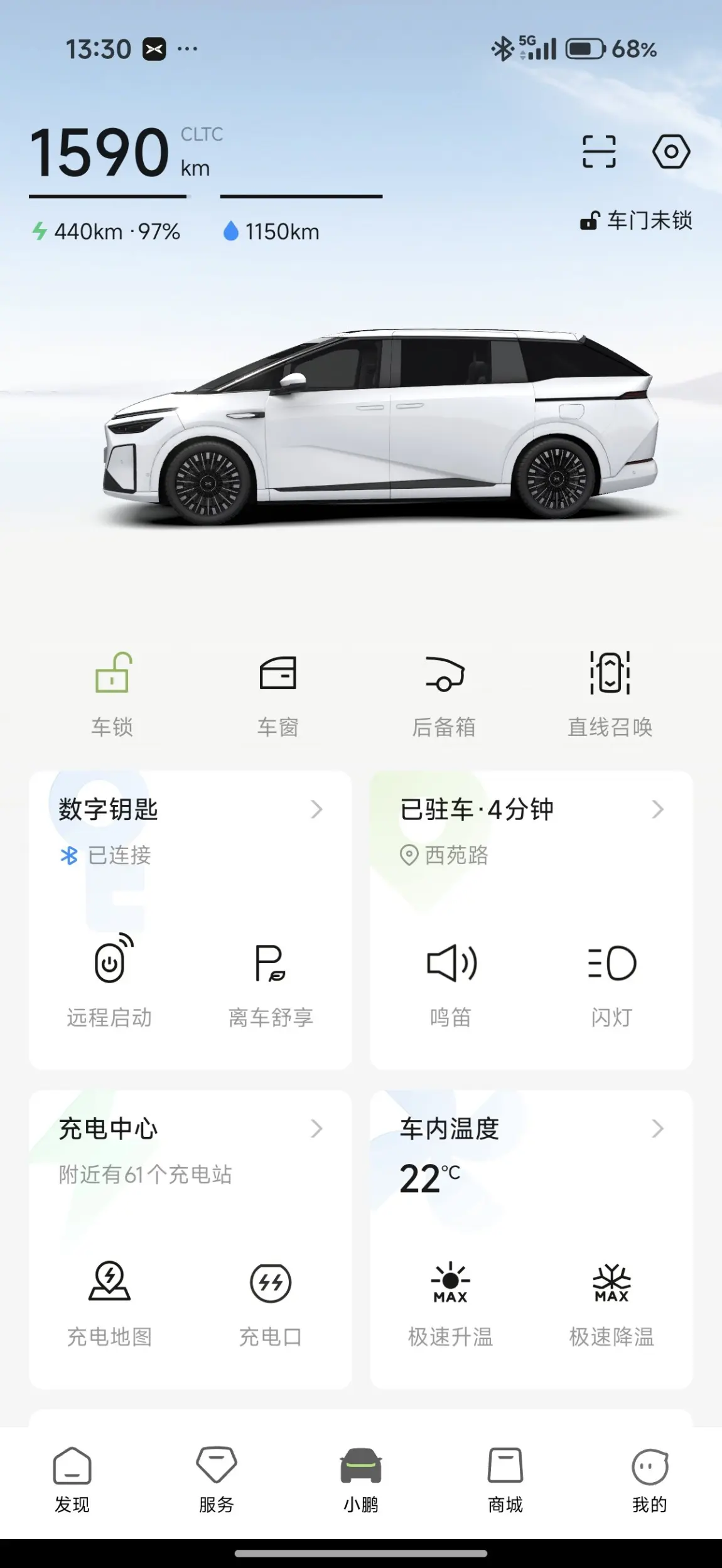
Task: Open vehicle settings hexagon icon
Action: click(x=671, y=152)
